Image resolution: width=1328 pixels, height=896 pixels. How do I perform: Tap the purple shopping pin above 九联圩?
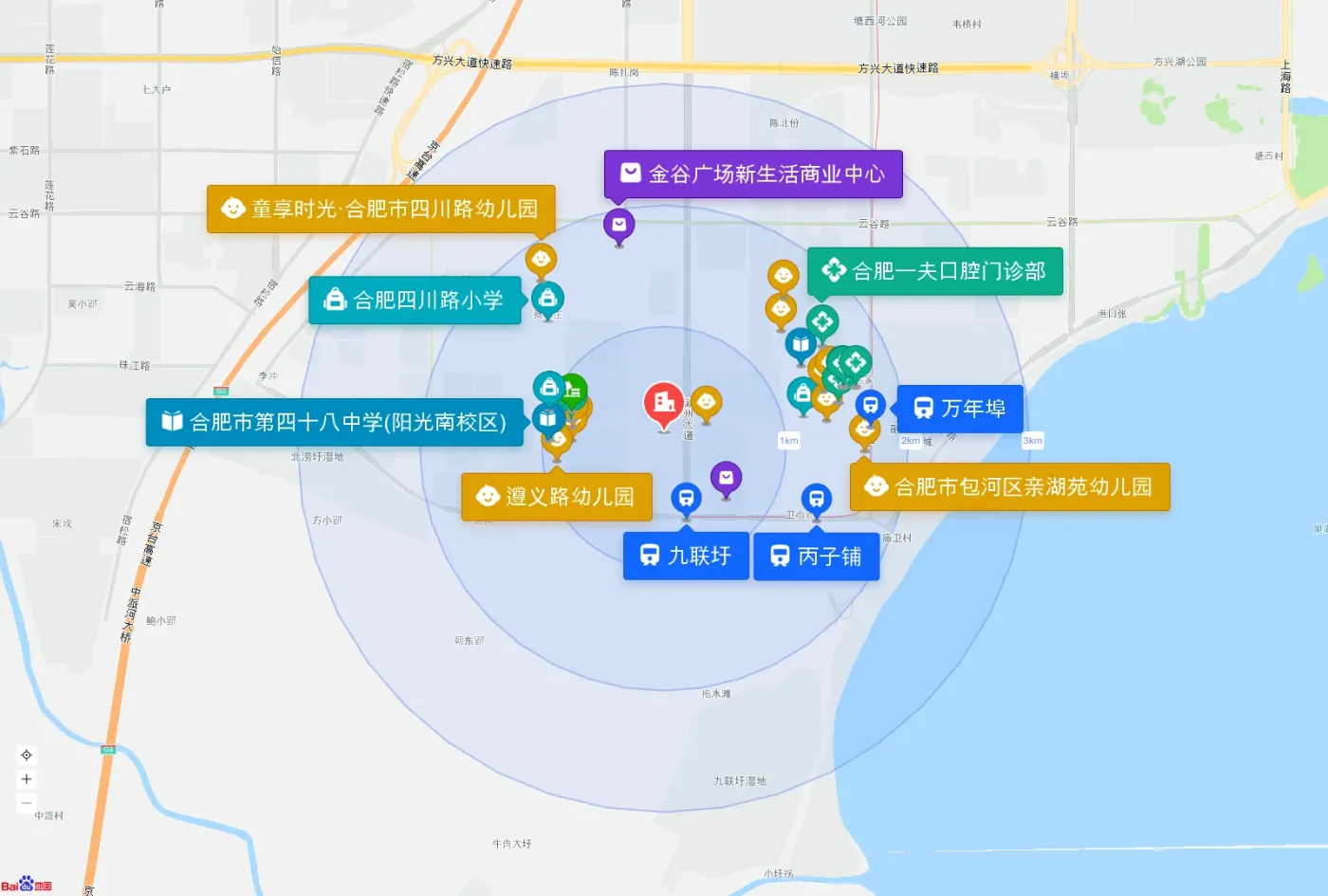tap(726, 477)
